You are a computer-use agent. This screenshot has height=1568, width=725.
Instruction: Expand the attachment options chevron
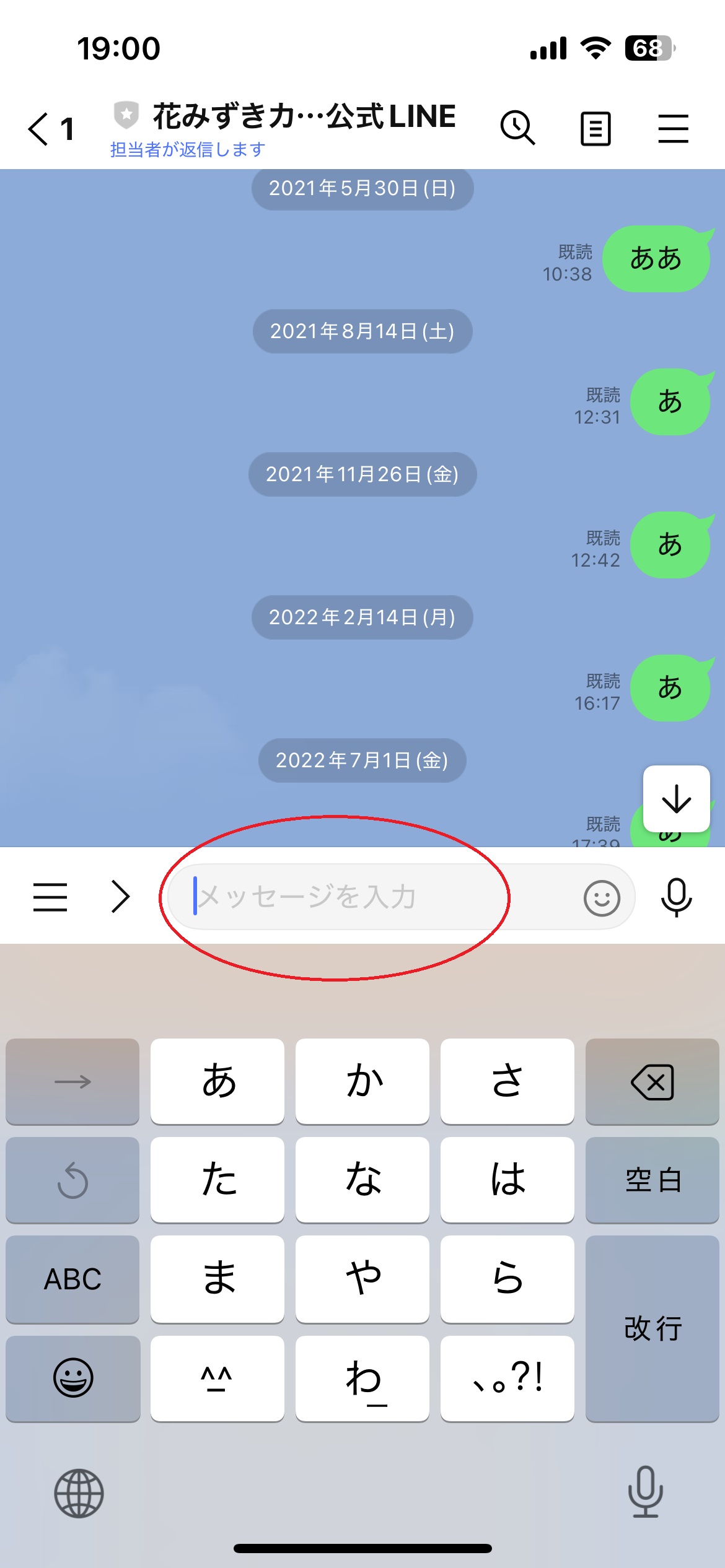(x=120, y=897)
